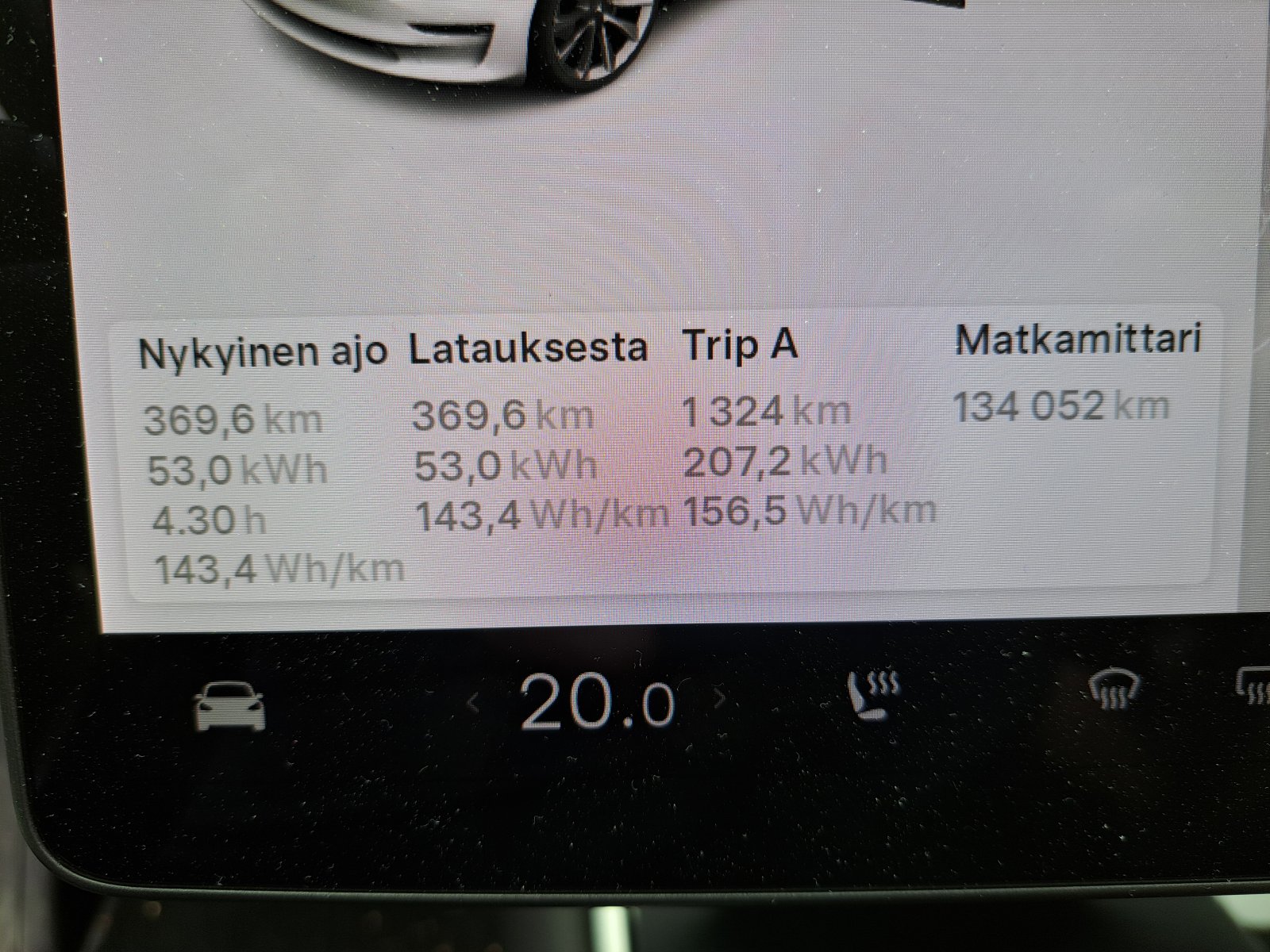This screenshot has width=1270, height=952.
Task: Lower the cabin temperature below 20.0
Action: tap(473, 700)
